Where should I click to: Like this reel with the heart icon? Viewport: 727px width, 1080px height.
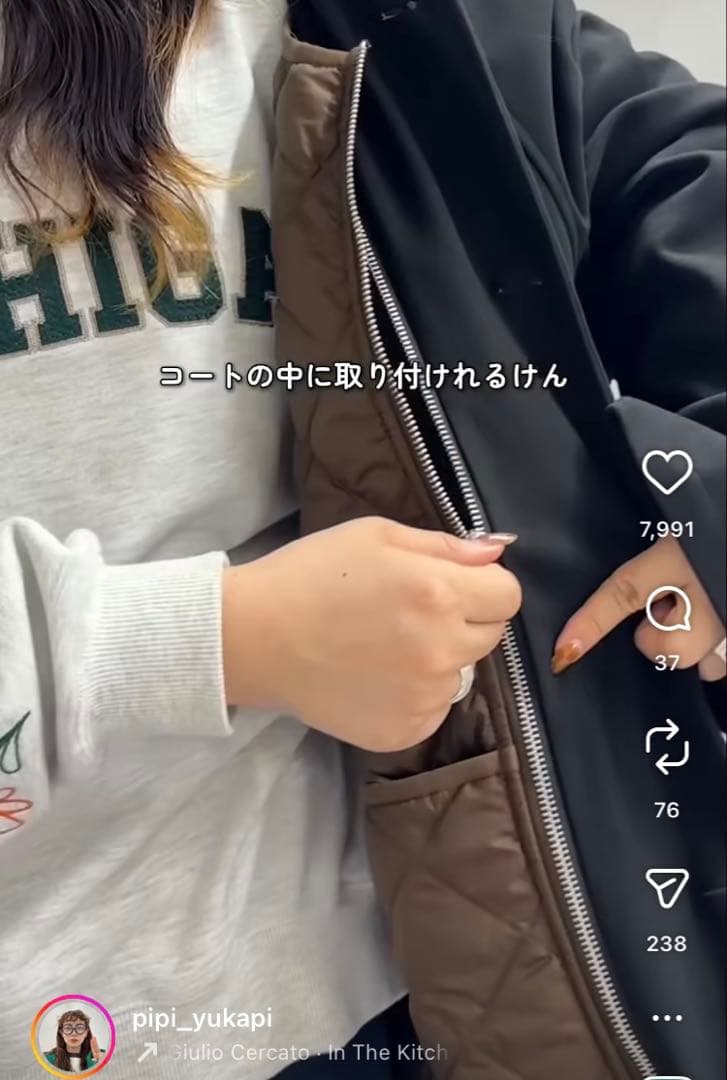click(x=666, y=473)
